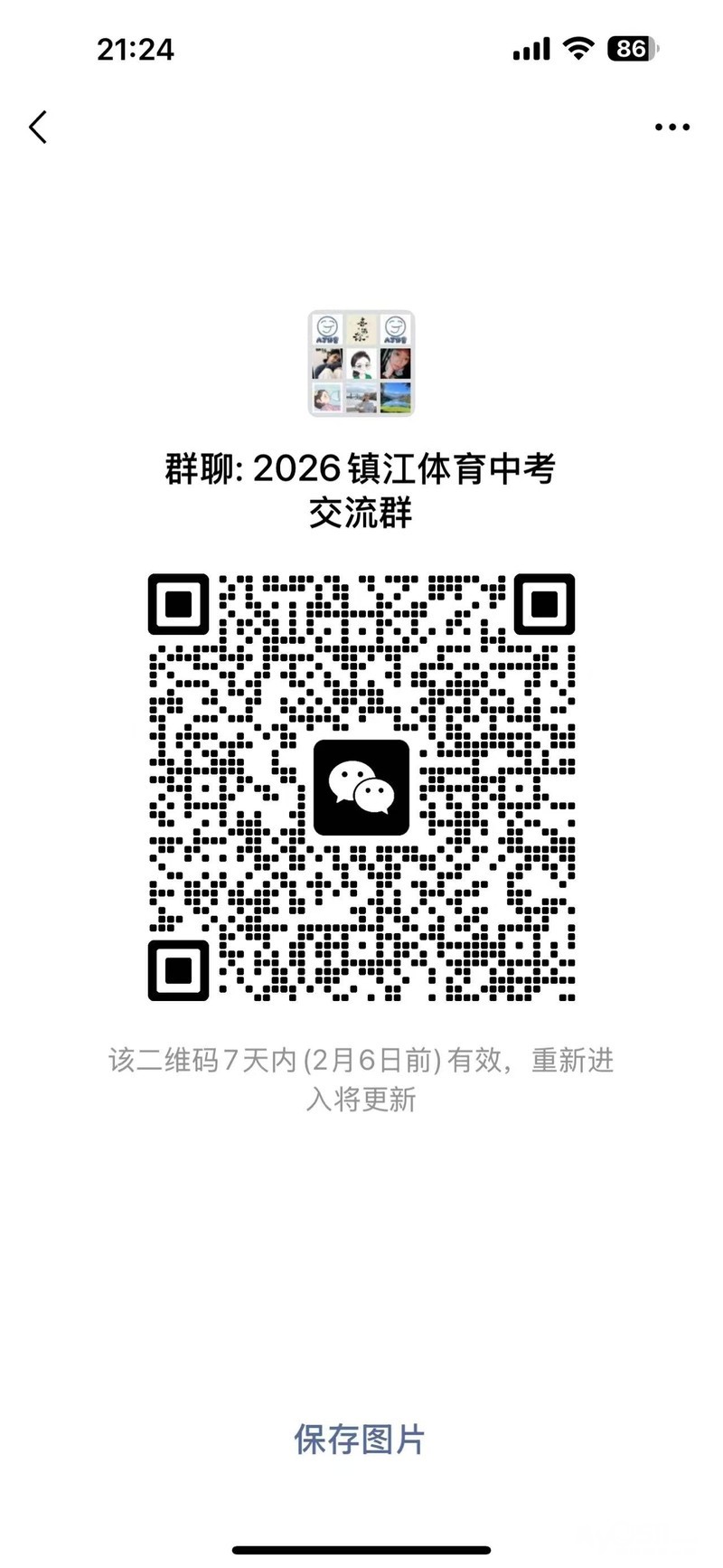
Task: Open the three-dot overflow menu
Action: [672, 128]
